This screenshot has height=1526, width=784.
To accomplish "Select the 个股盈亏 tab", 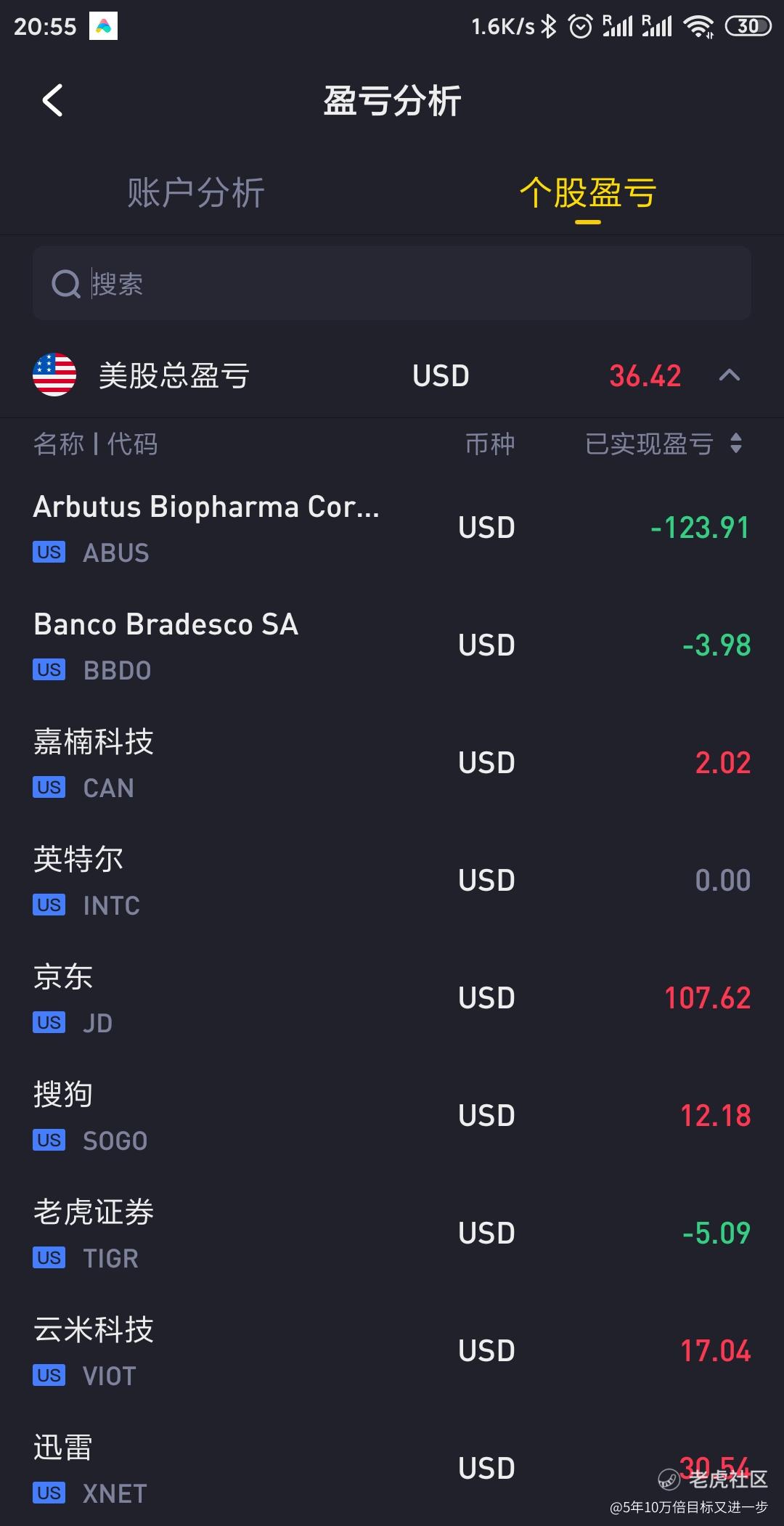I will coord(587,193).
